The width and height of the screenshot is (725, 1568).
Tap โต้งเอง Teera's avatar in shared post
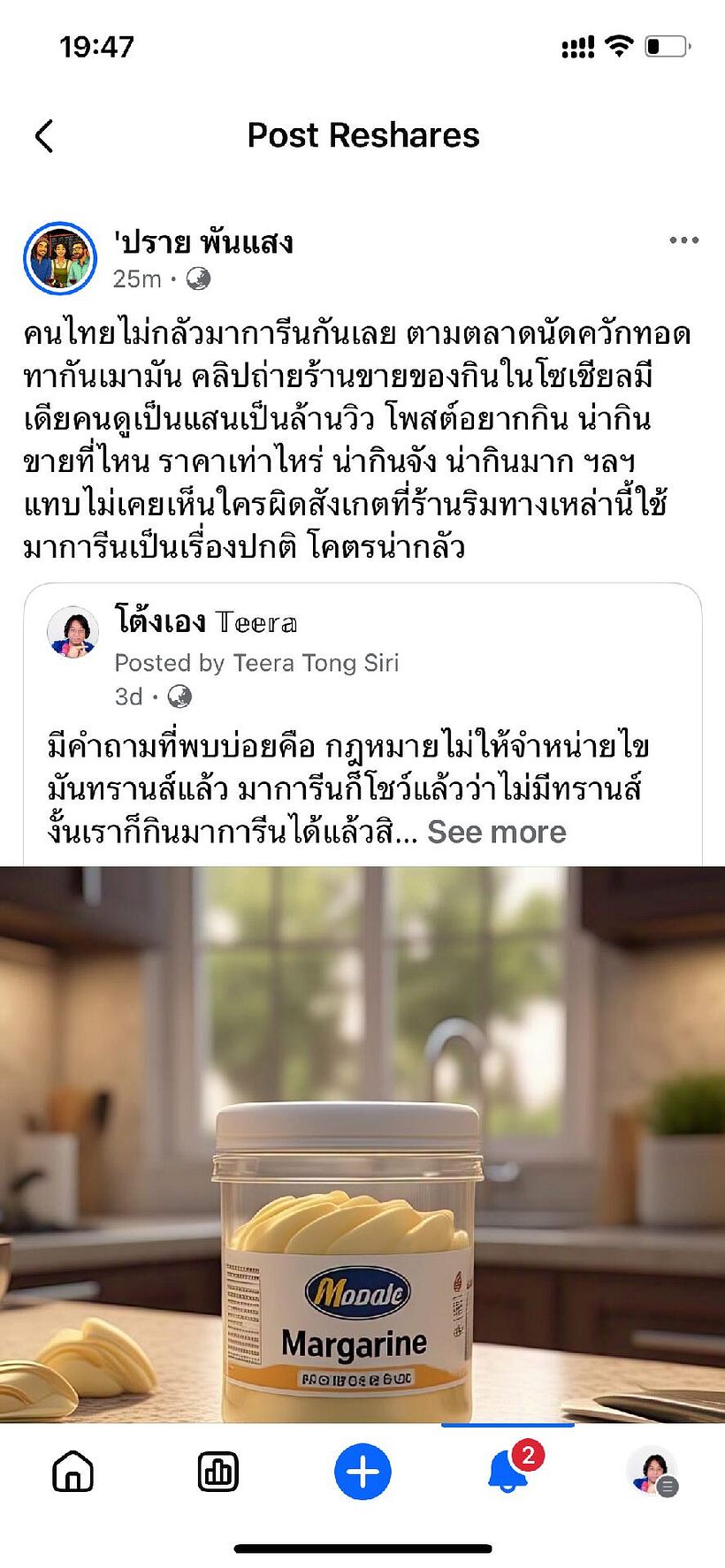pyautogui.click(x=72, y=632)
